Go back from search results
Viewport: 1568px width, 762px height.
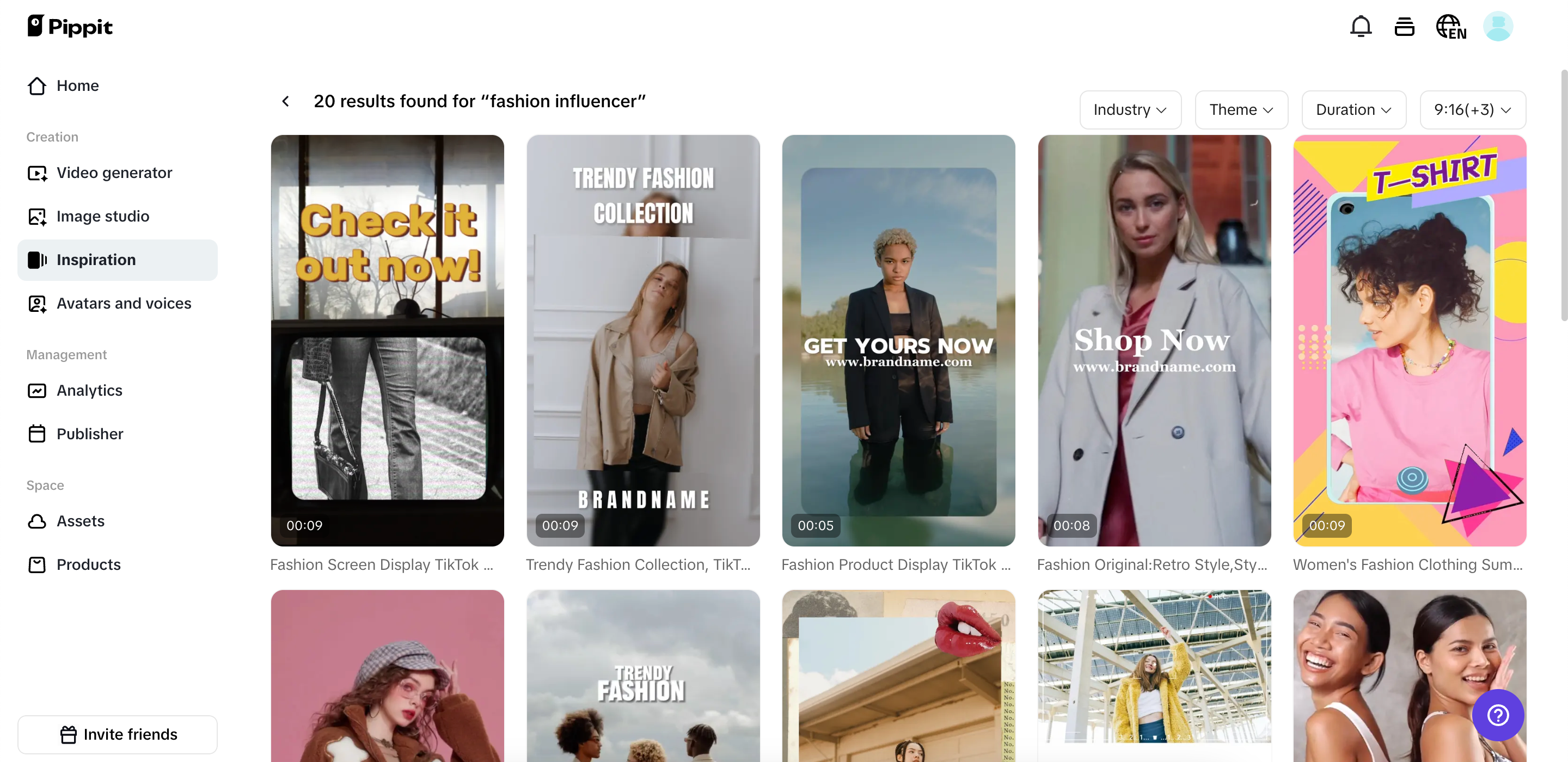click(x=285, y=101)
